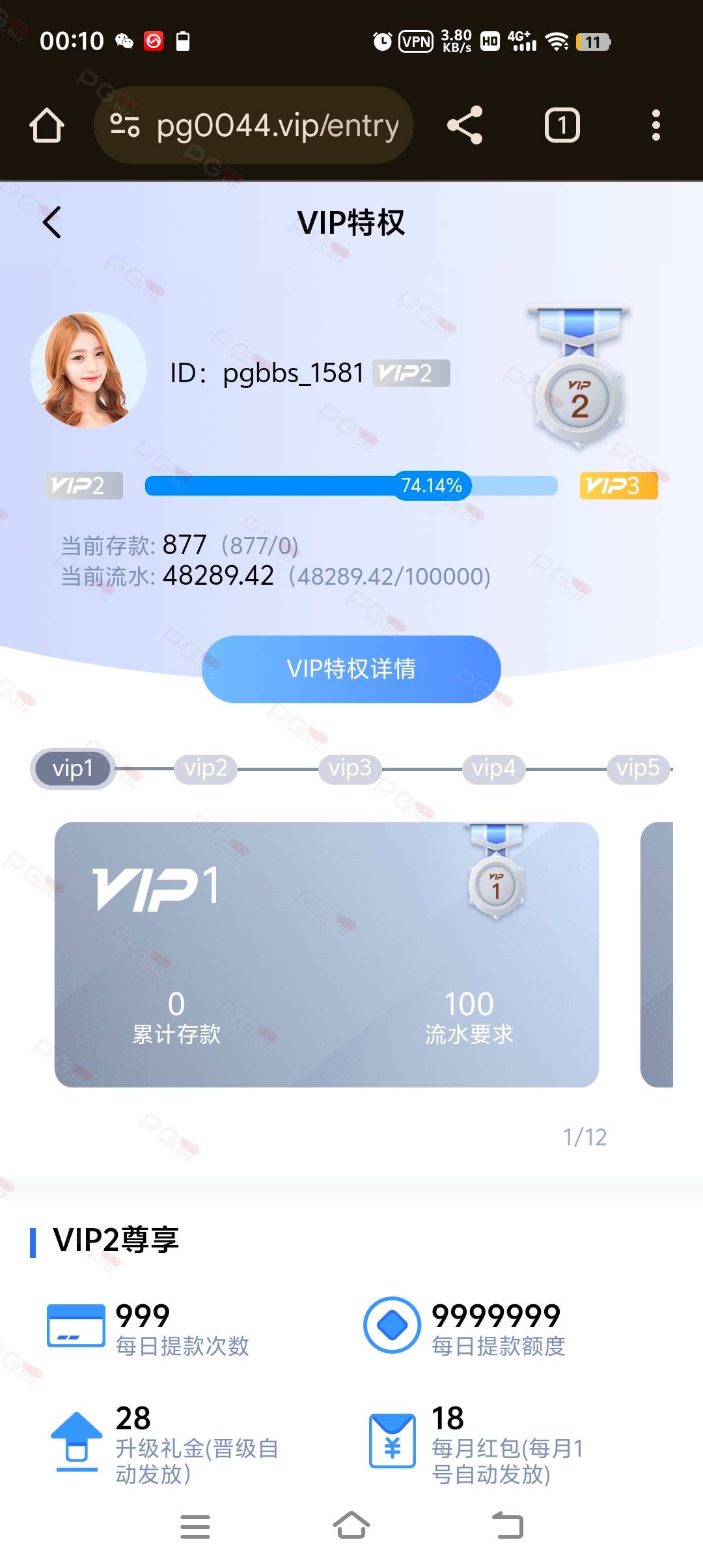Switch to the vip5 level tab
Image resolution: width=703 pixels, height=1568 pixels.
tap(639, 769)
